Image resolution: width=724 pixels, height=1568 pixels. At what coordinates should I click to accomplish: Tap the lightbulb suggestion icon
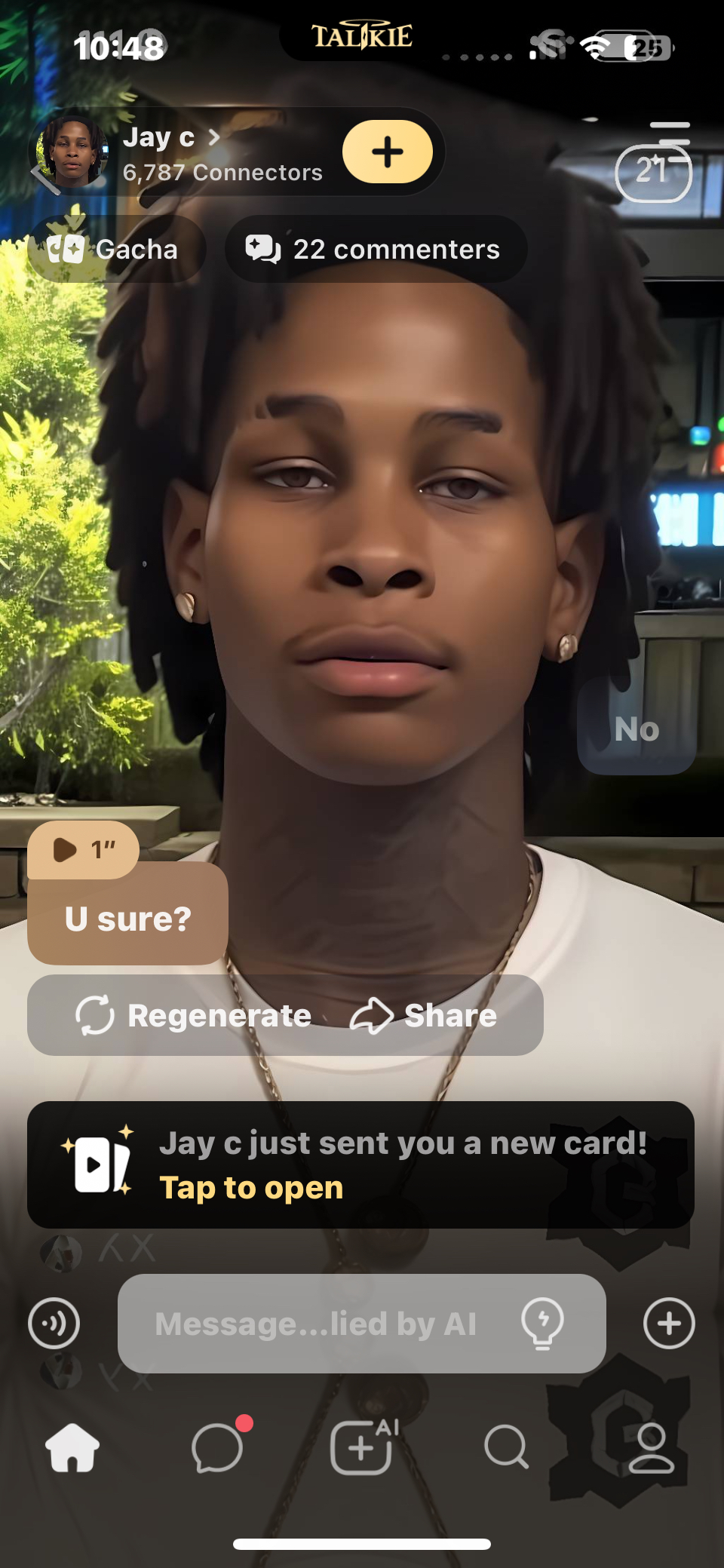click(542, 1322)
